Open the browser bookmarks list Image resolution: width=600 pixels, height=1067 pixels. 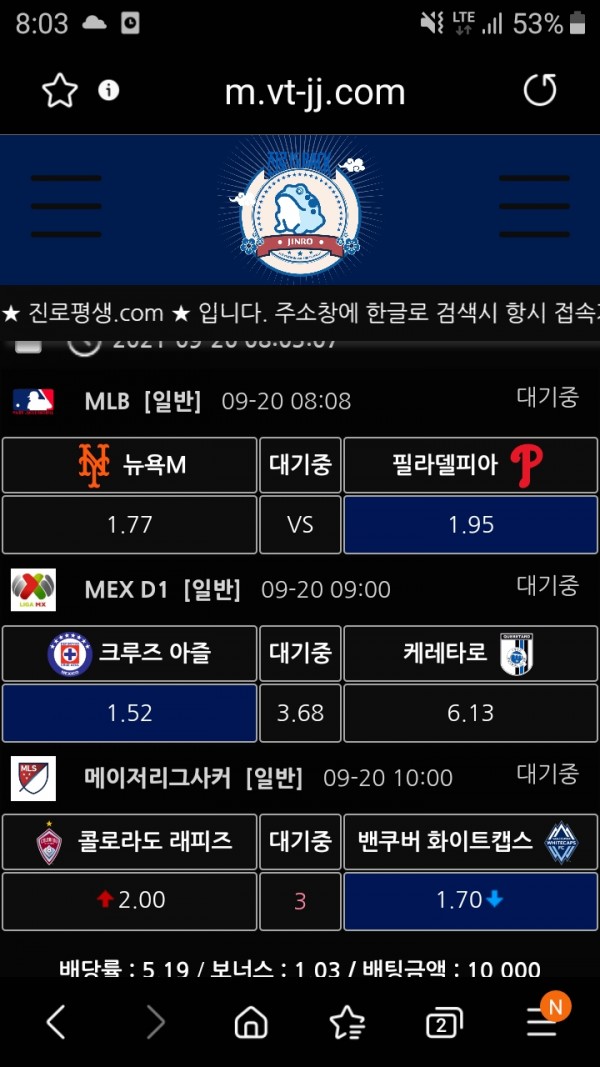(x=347, y=1022)
